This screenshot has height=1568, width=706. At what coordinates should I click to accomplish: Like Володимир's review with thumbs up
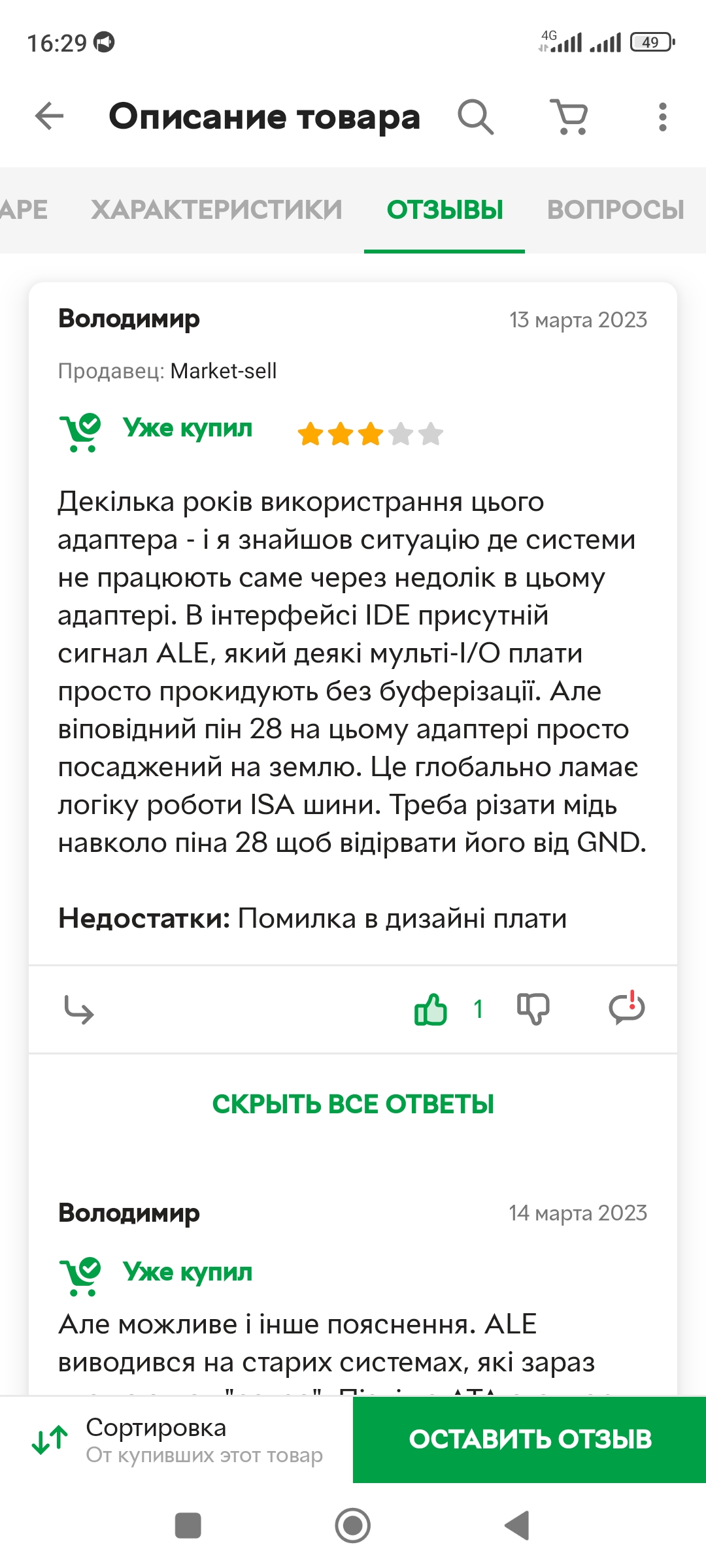pos(431,1009)
